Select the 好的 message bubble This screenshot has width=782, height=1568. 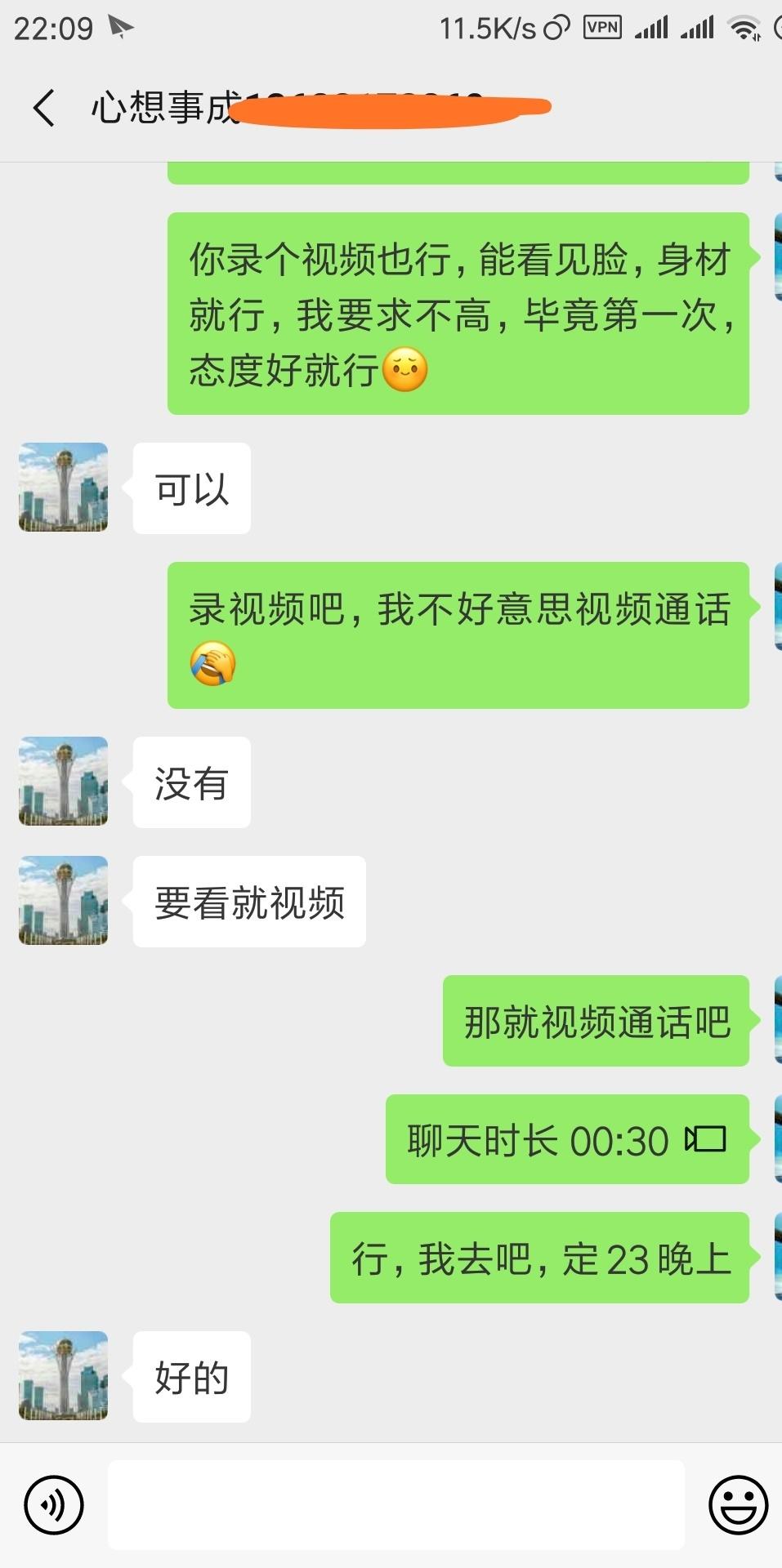pos(191,1376)
